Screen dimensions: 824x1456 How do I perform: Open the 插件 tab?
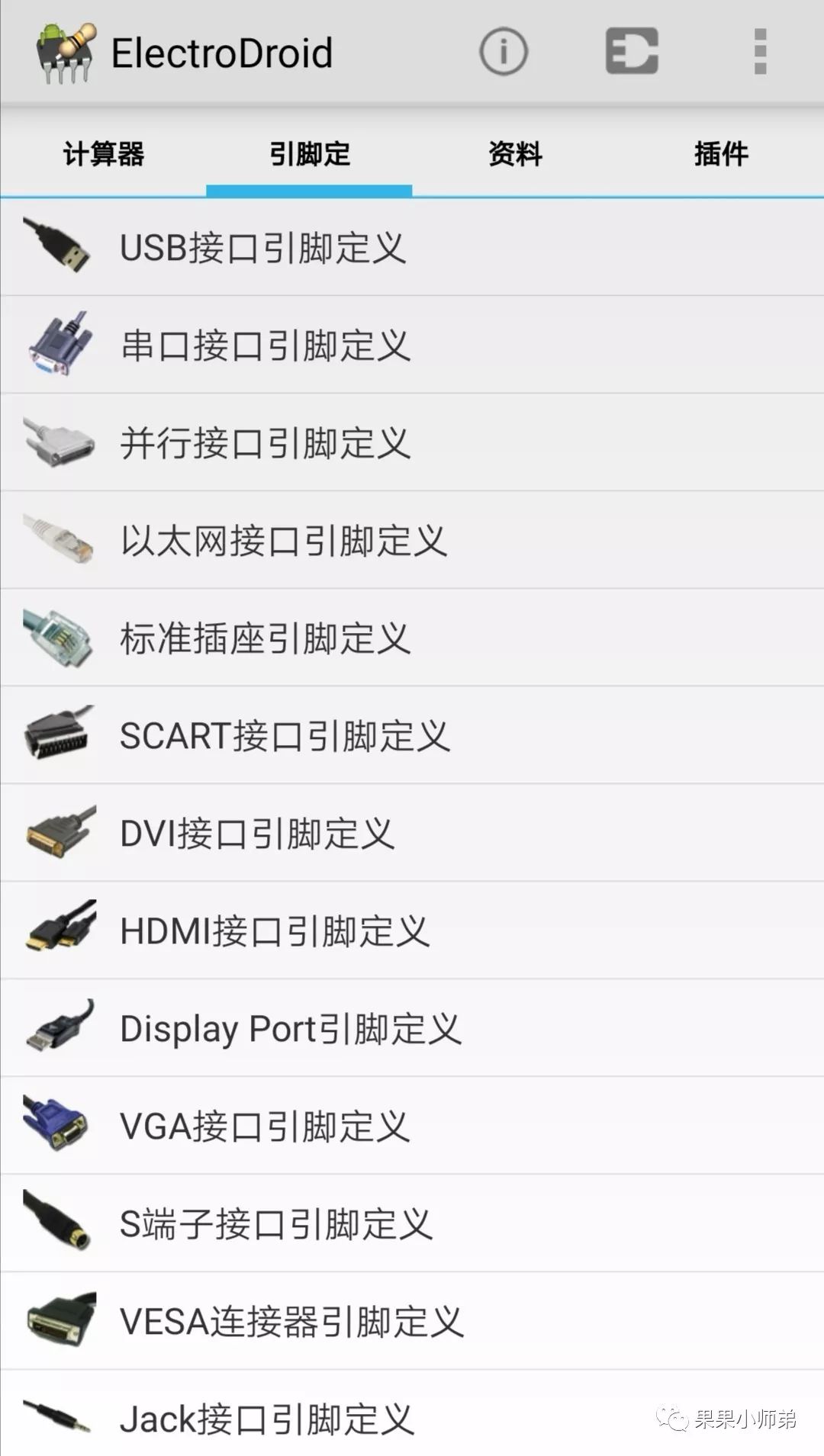(x=721, y=154)
